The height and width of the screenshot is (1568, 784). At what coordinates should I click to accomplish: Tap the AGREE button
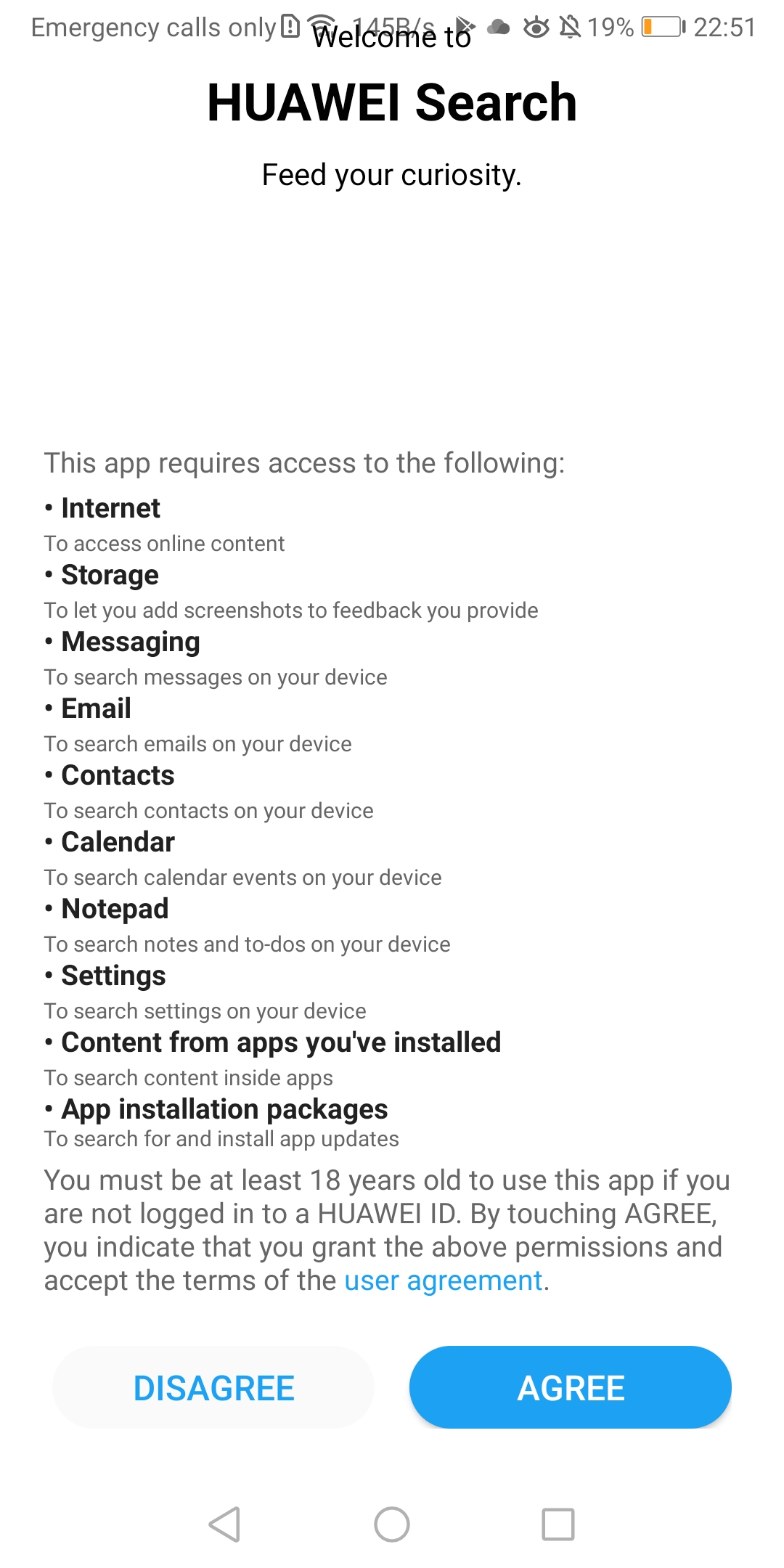[x=571, y=1387]
